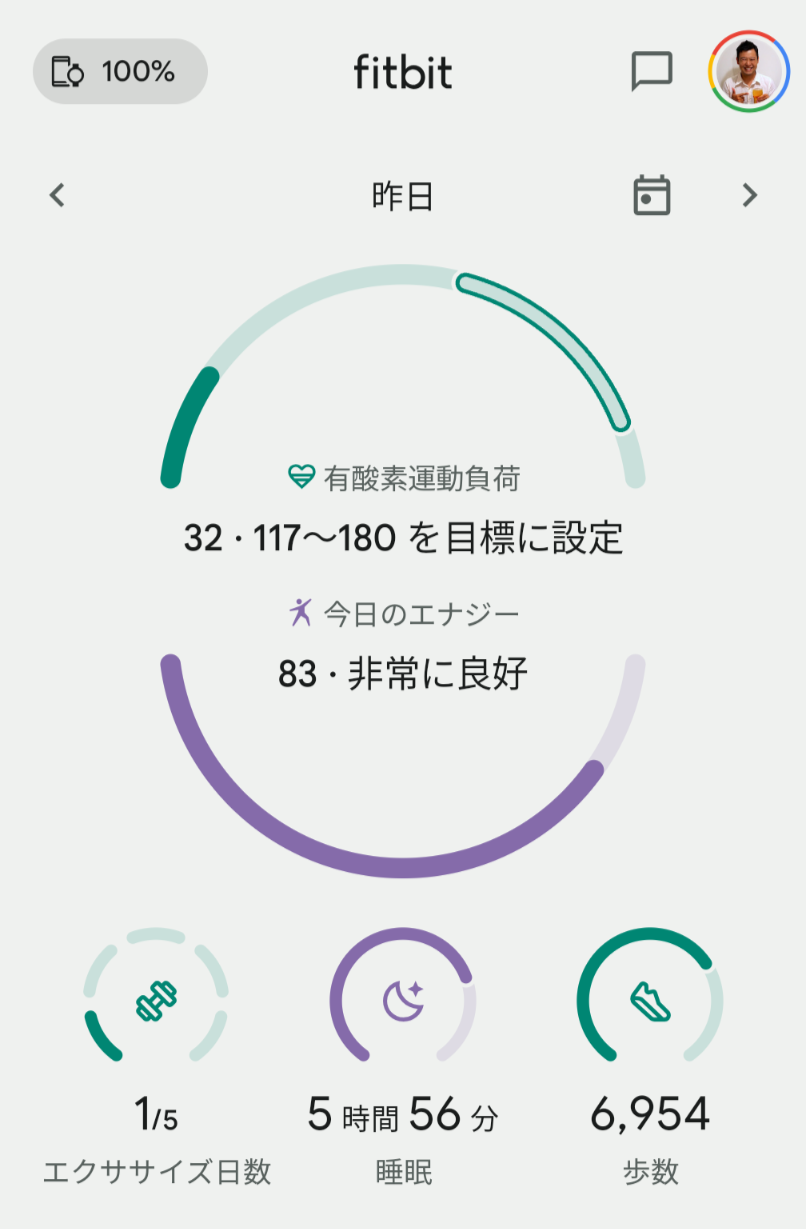Open the エクササイズ日数 exercise days tile
The image size is (806, 1229).
[x=156, y=1055]
